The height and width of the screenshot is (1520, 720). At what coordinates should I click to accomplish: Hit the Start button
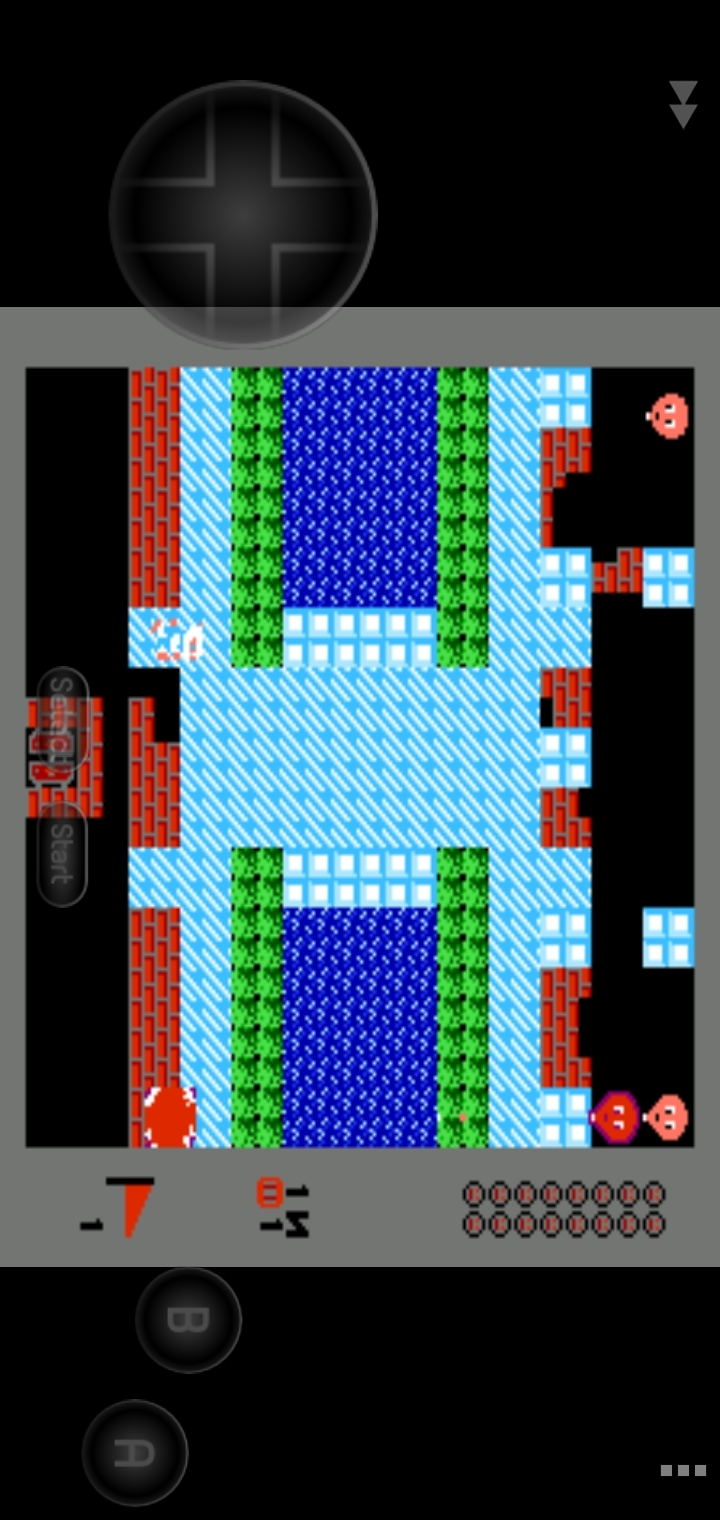pyautogui.click(x=62, y=853)
